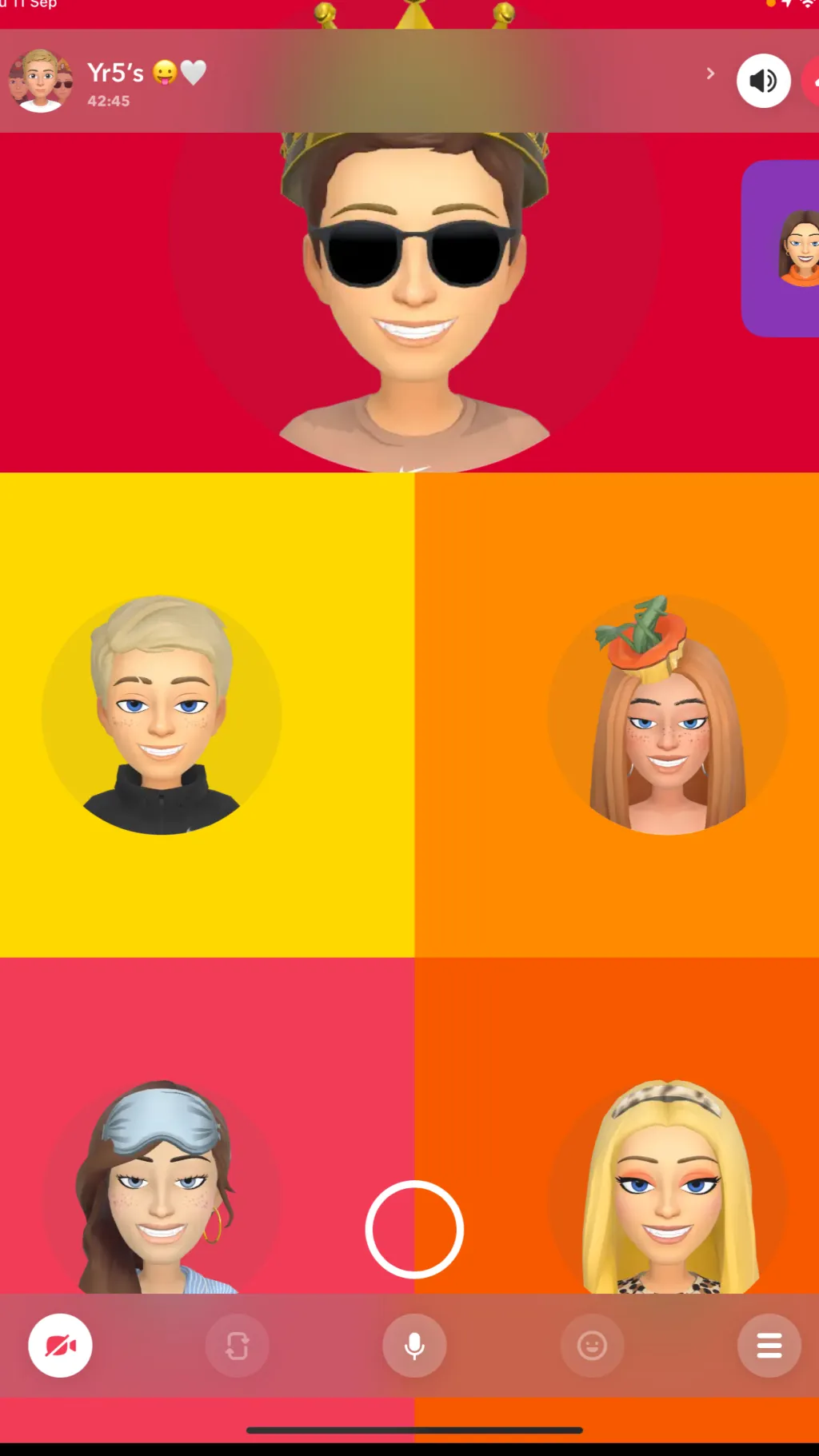Mute the microphone

click(414, 1346)
